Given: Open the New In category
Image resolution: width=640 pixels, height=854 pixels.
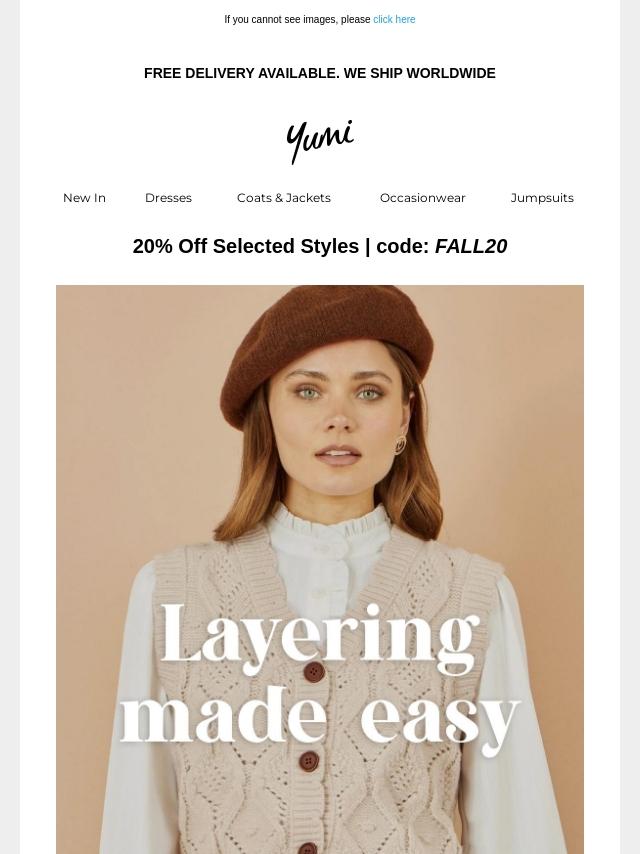Looking at the screenshot, I should [x=84, y=198].
